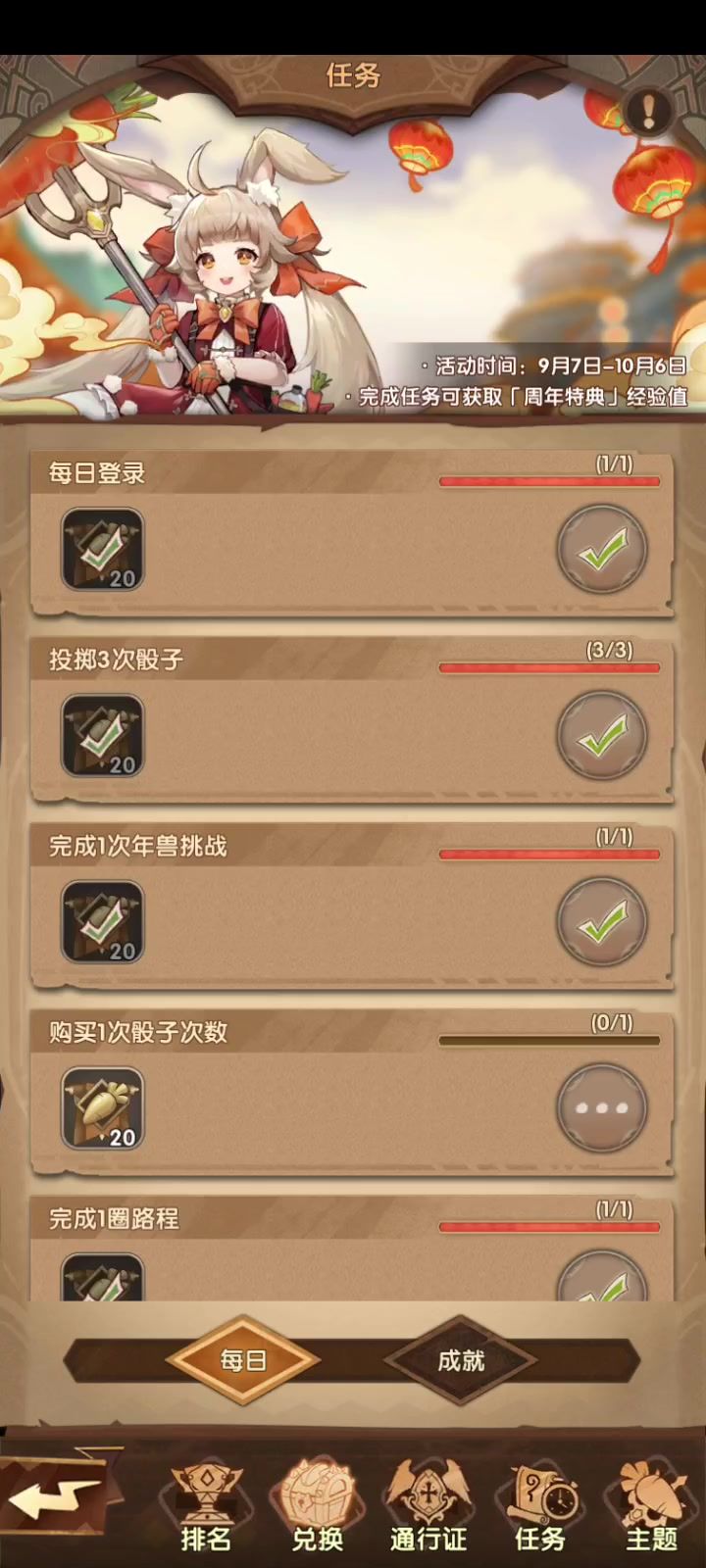Open the 兑换 exchange section

(x=318, y=1506)
